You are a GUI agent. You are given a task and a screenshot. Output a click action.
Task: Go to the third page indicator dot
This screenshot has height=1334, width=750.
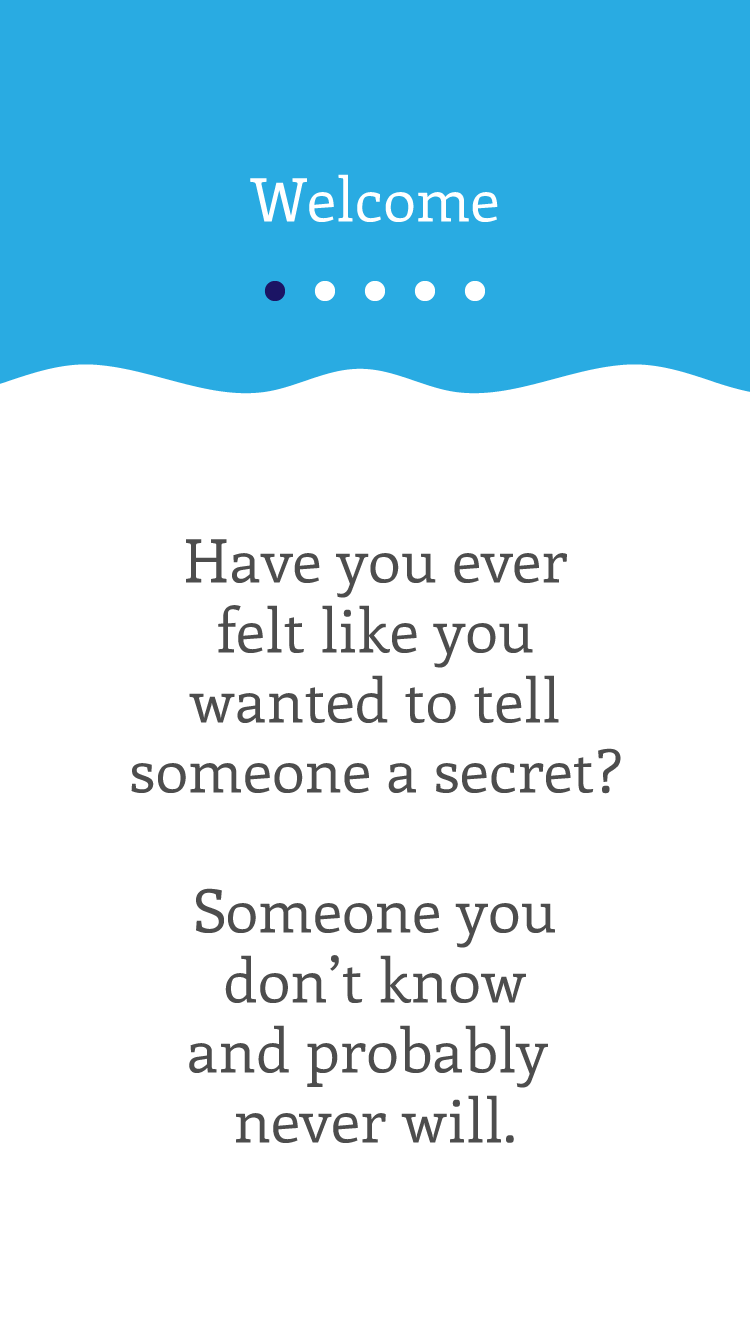pos(375,291)
